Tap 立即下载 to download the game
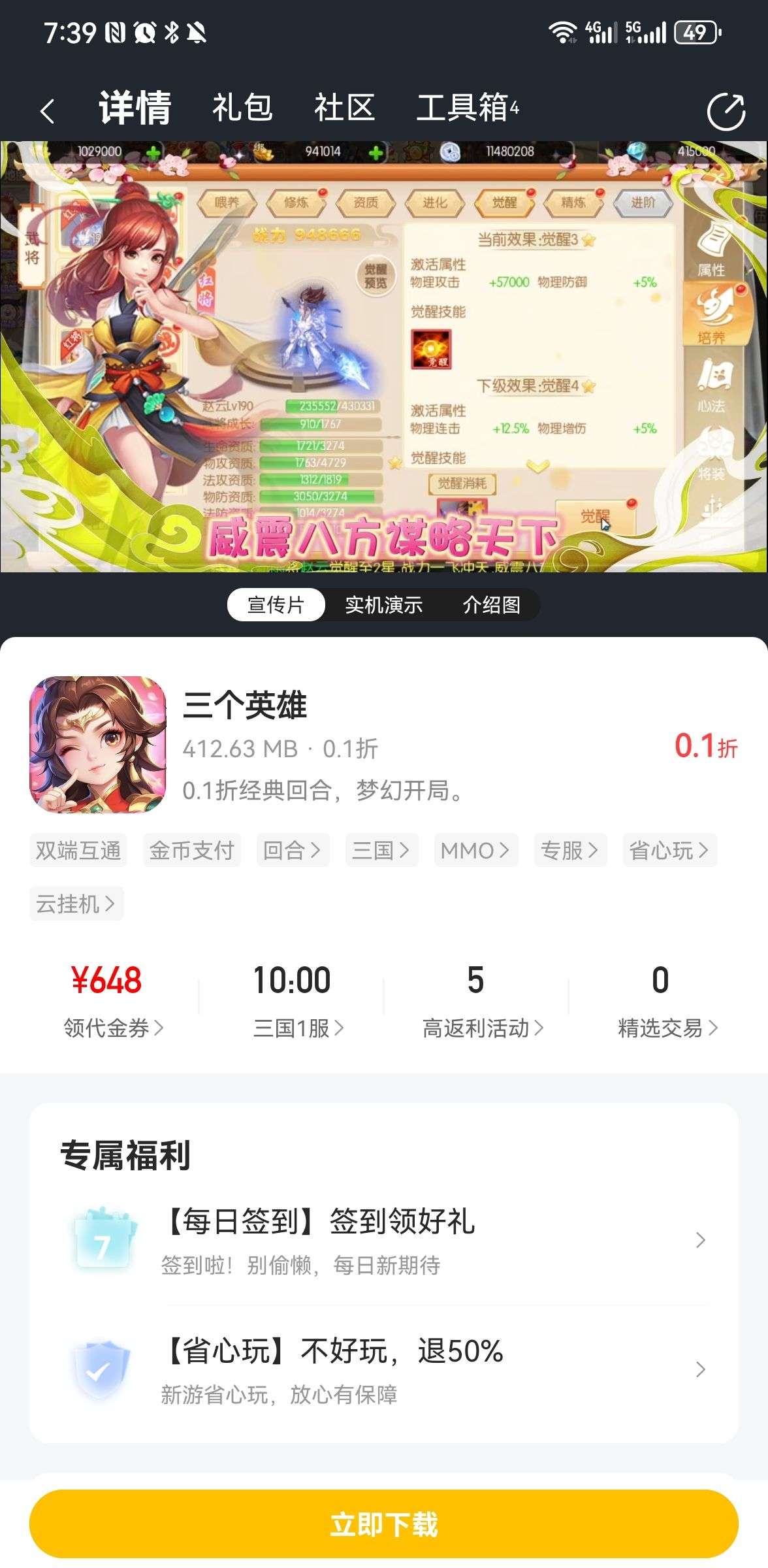 (x=384, y=1524)
